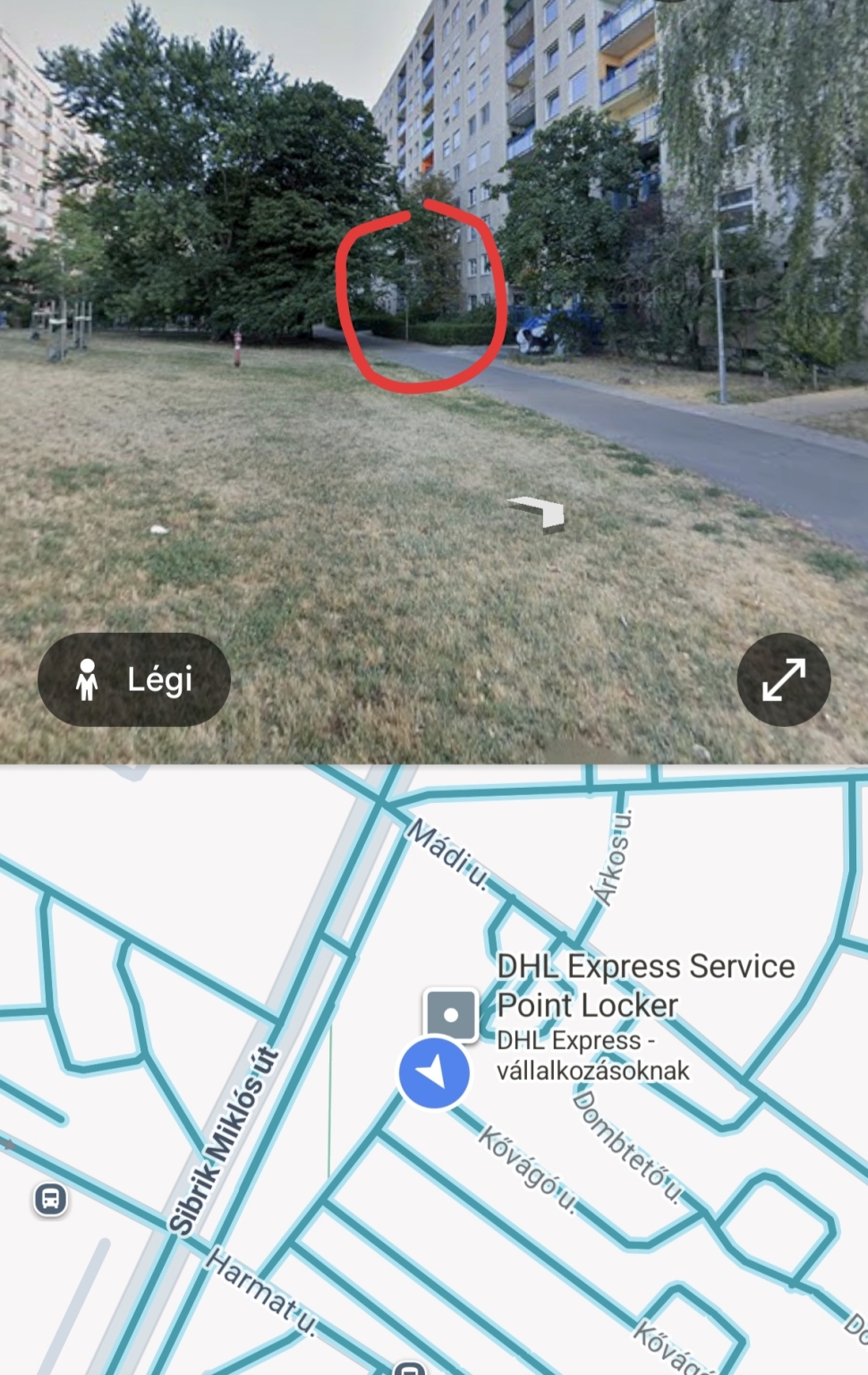Move forward using the Street View arrow

coord(540,513)
